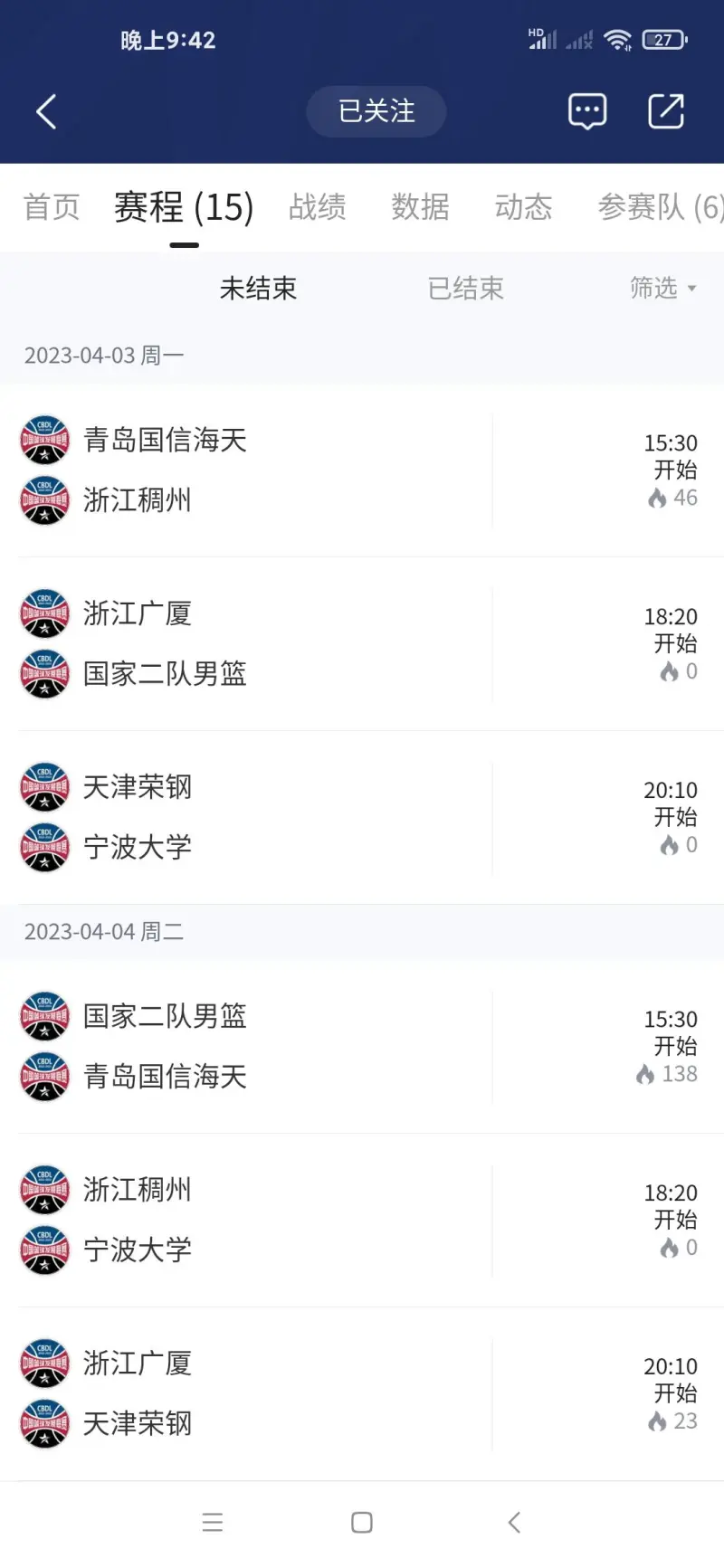The image size is (724, 1568).
Task: Switch to the 战绩 tab
Action: (x=318, y=207)
